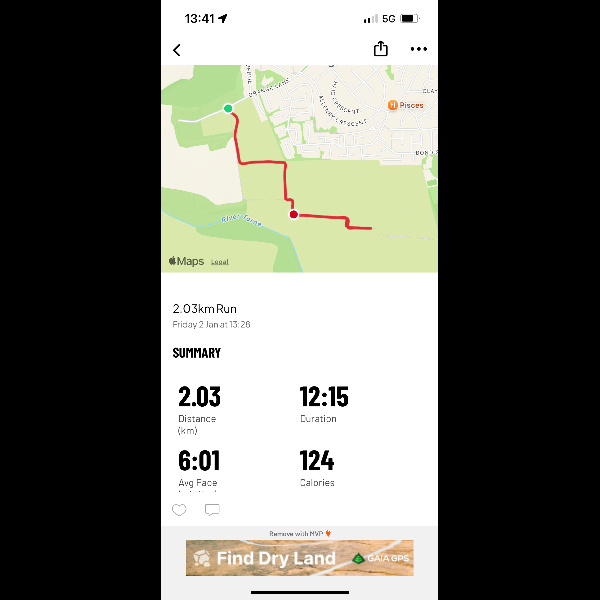Open the run route map
Screen dimensions: 600x600
point(299,168)
